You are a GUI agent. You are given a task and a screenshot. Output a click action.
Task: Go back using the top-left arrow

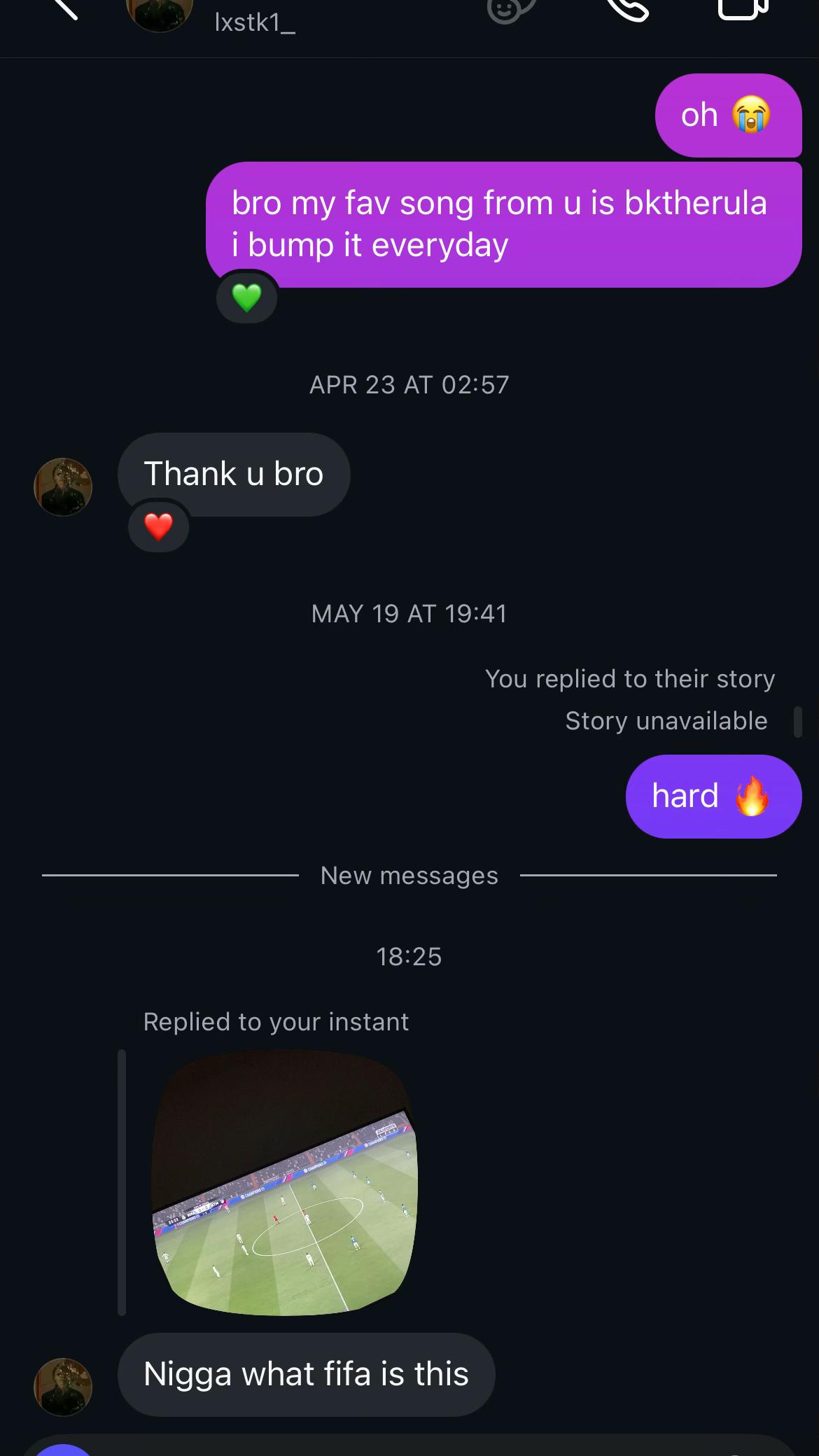click(64, 8)
